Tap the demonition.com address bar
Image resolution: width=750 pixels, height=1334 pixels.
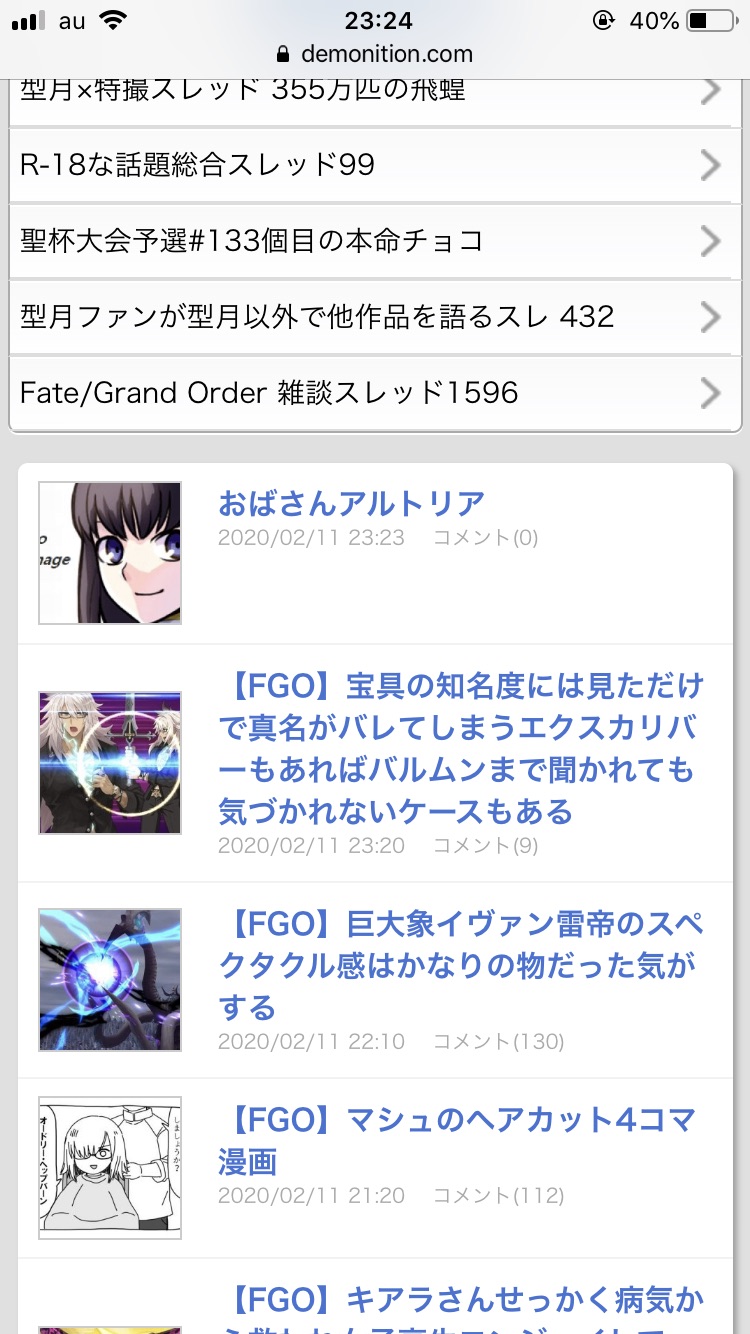375,54
